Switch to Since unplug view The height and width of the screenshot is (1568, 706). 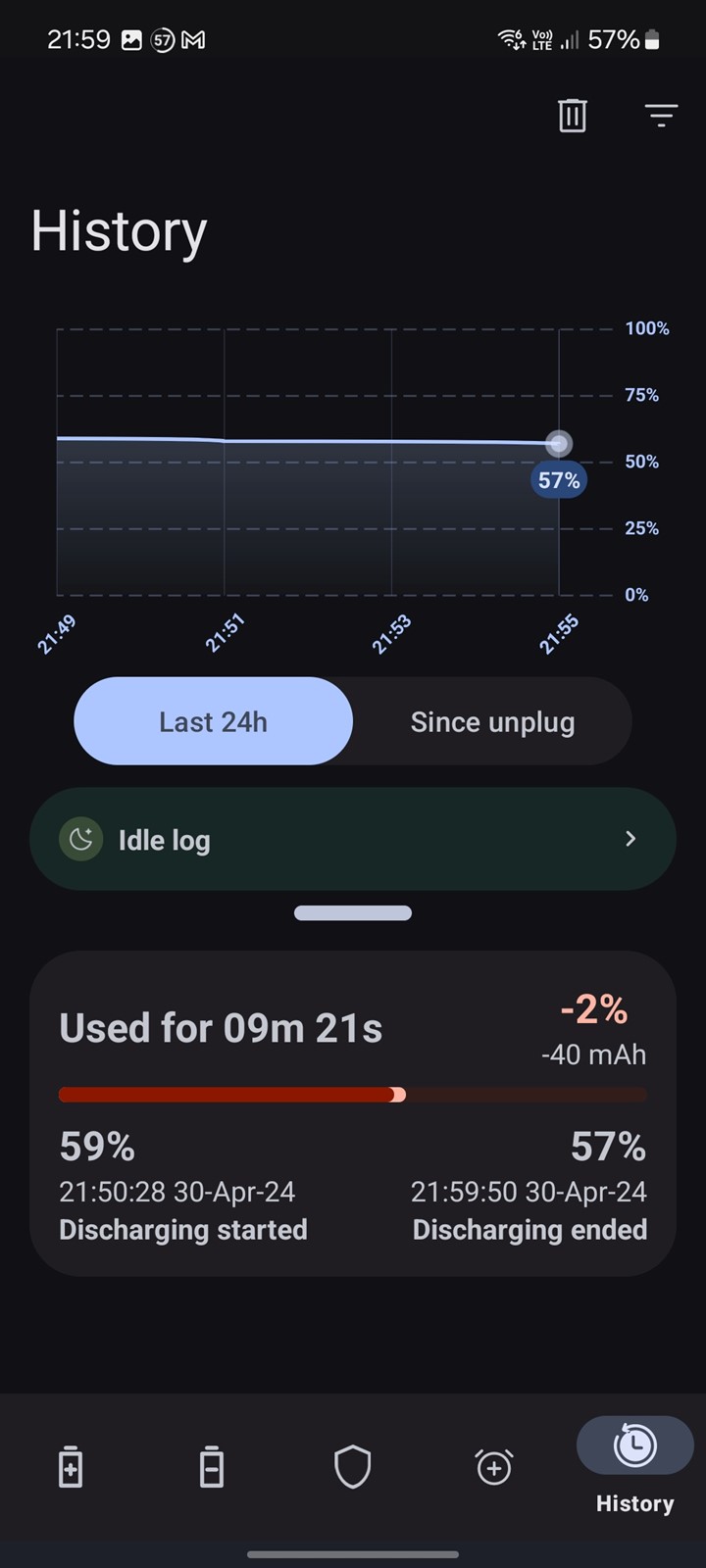pos(492,721)
